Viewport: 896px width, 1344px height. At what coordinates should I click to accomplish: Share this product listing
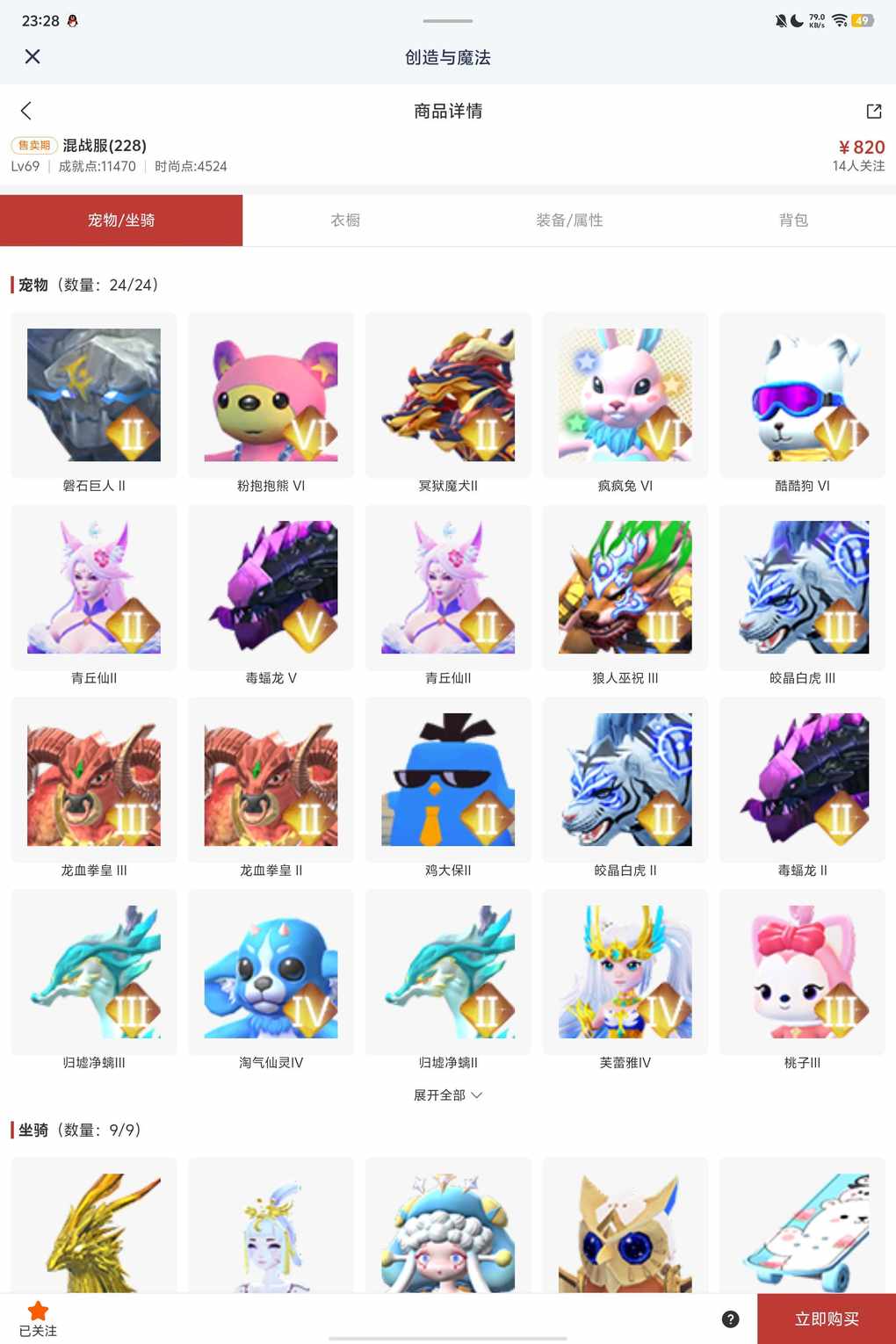pos(873,111)
